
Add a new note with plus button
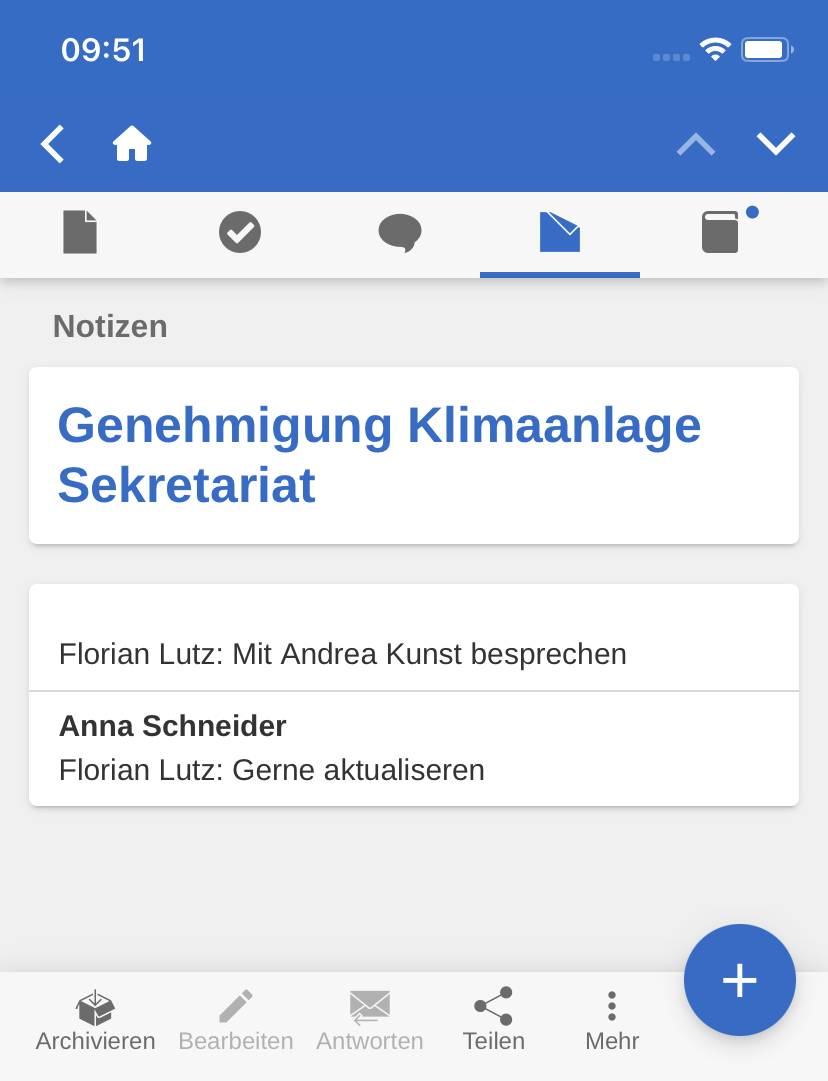point(739,980)
